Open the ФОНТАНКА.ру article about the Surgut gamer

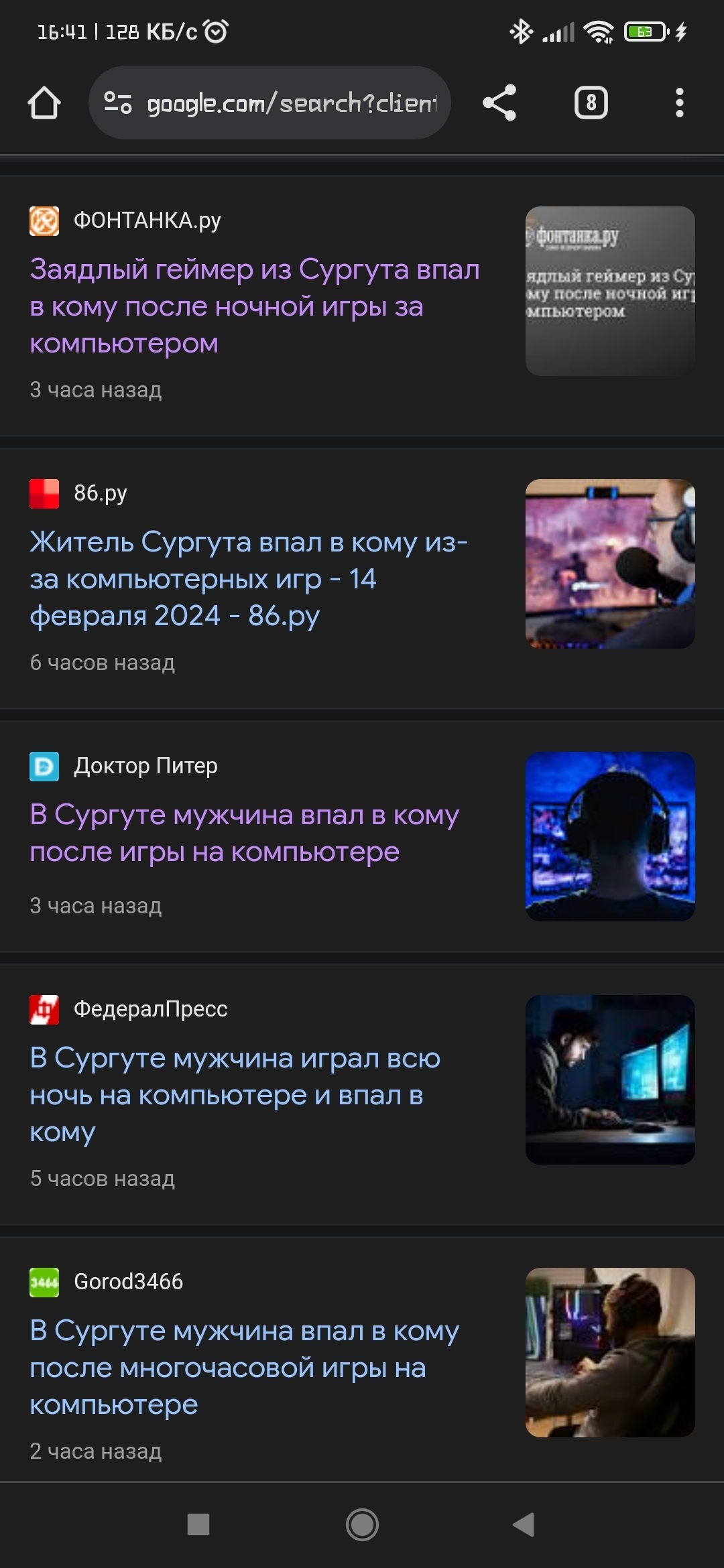(x=255, y=306)
